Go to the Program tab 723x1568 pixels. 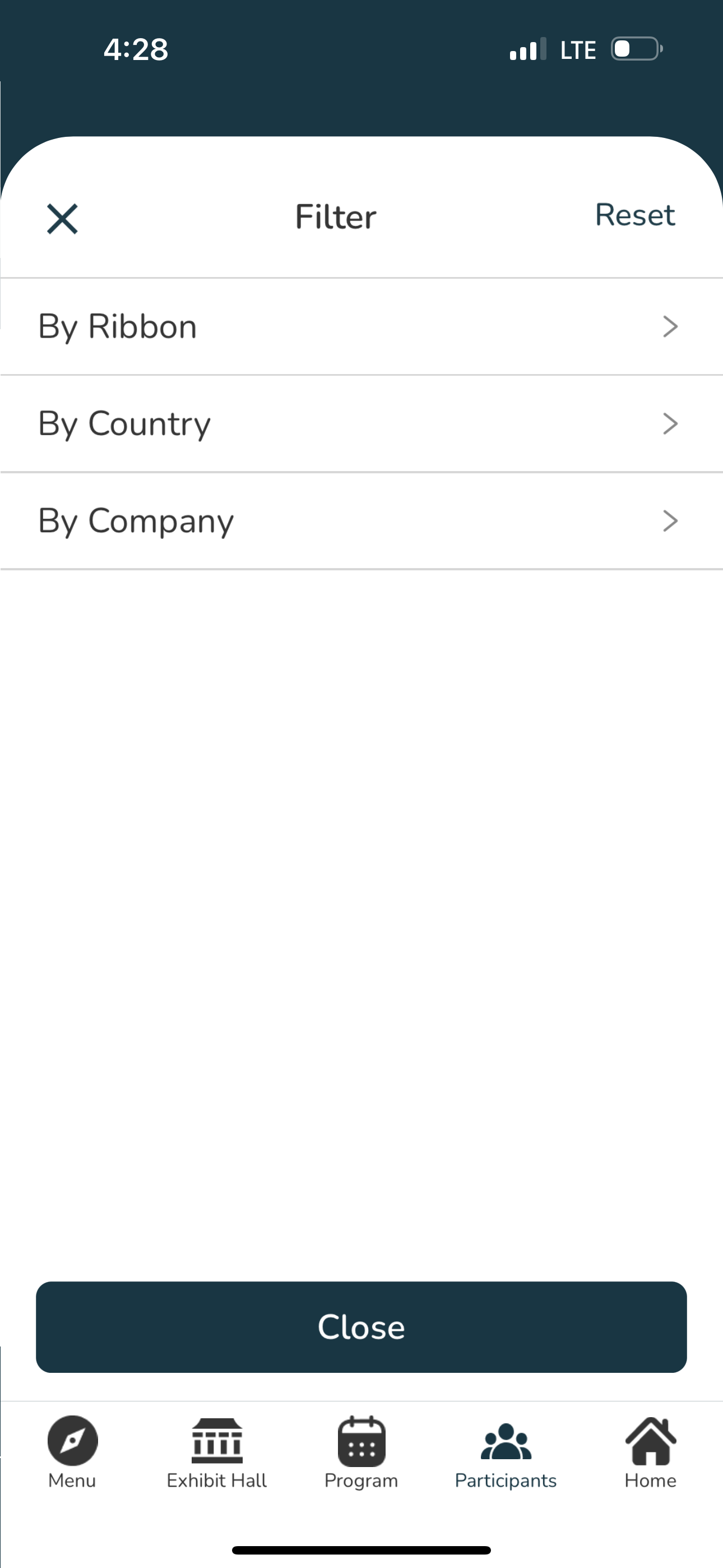[x=361, y=1452]
